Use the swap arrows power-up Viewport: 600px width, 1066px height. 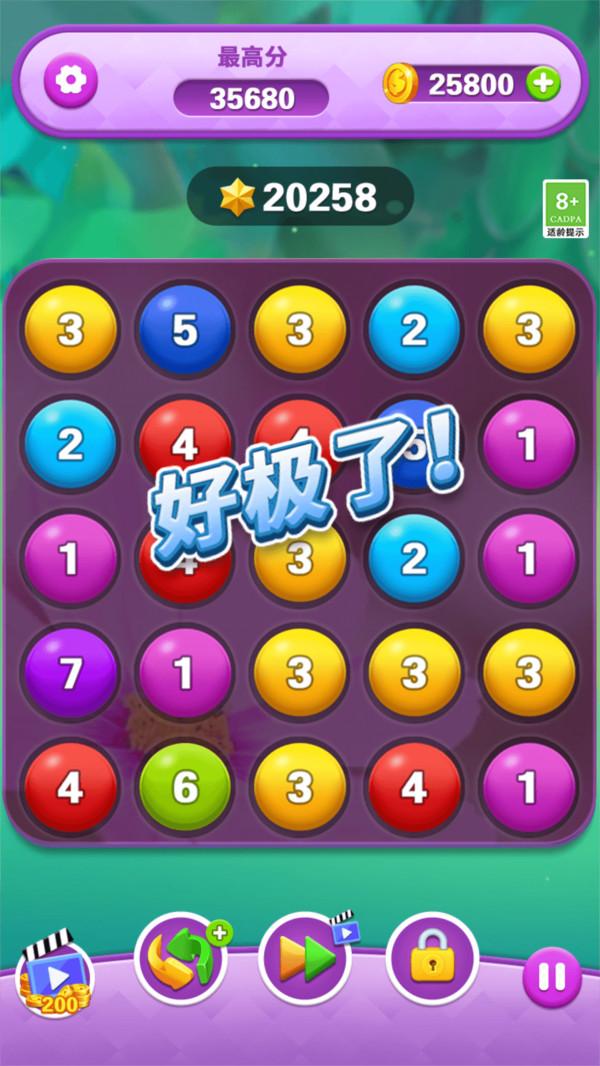pyautogui.click(x=180, y=957)
